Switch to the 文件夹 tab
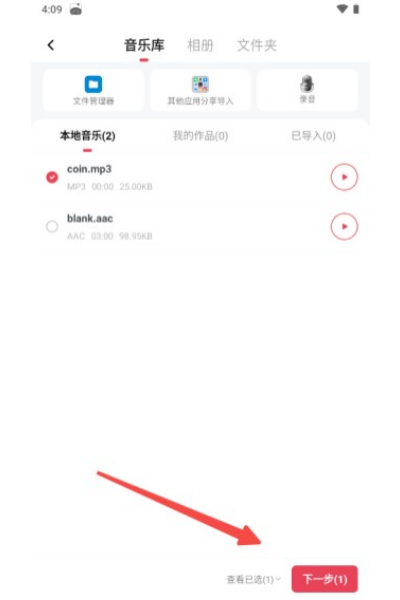This screenshot has width=400, height=600. click(256, 45)
